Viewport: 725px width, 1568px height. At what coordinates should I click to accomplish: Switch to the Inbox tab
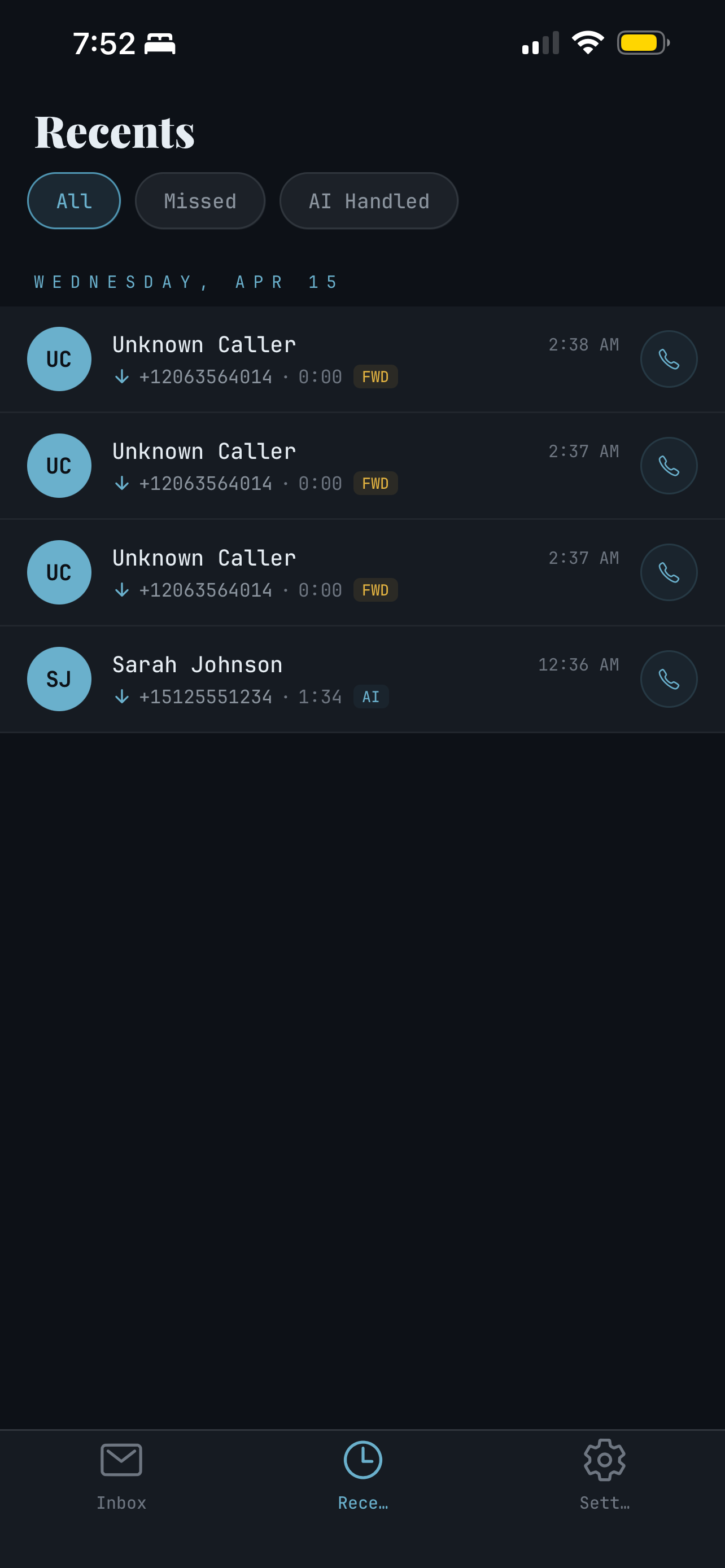pyautogui.click(x=121, y=1473)
